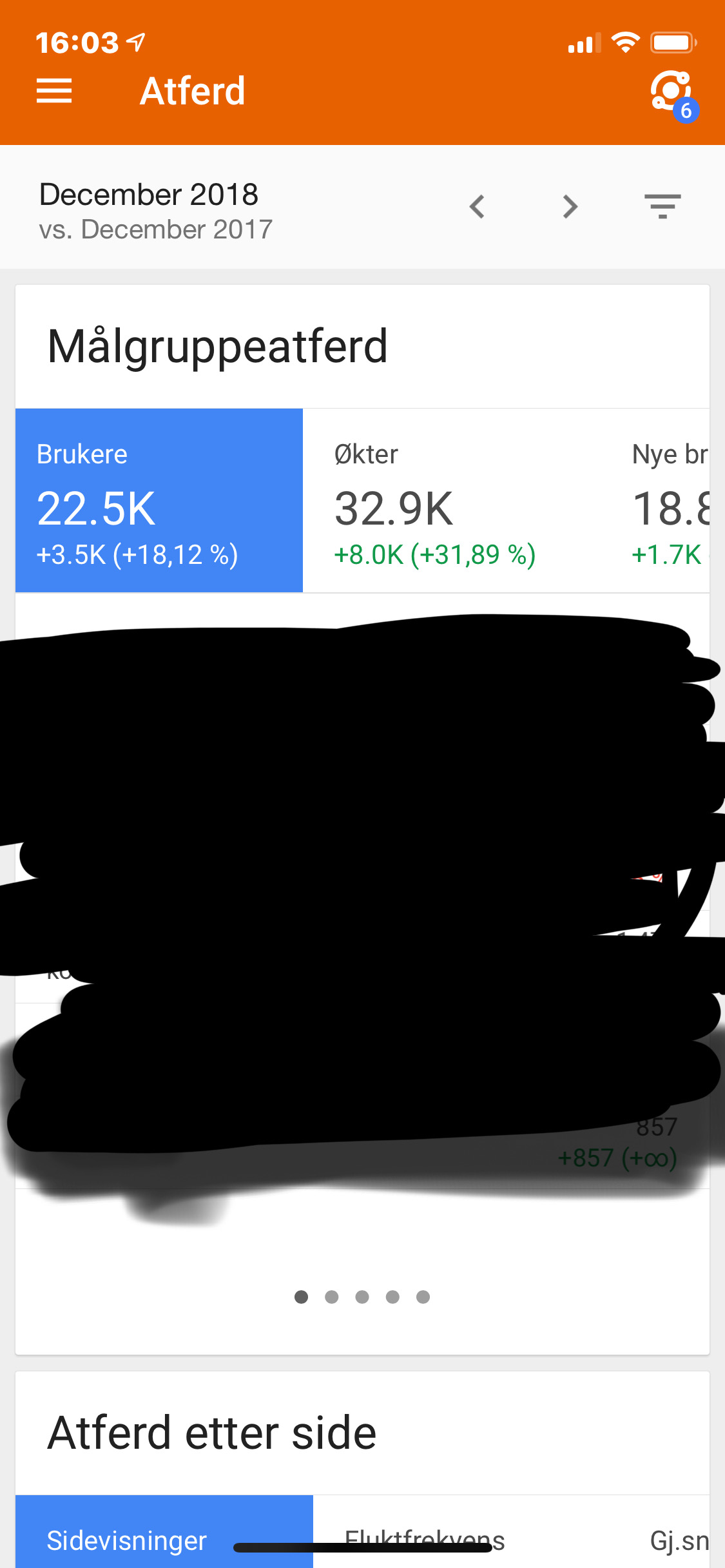Go to the next date period

tap(570, 207)
